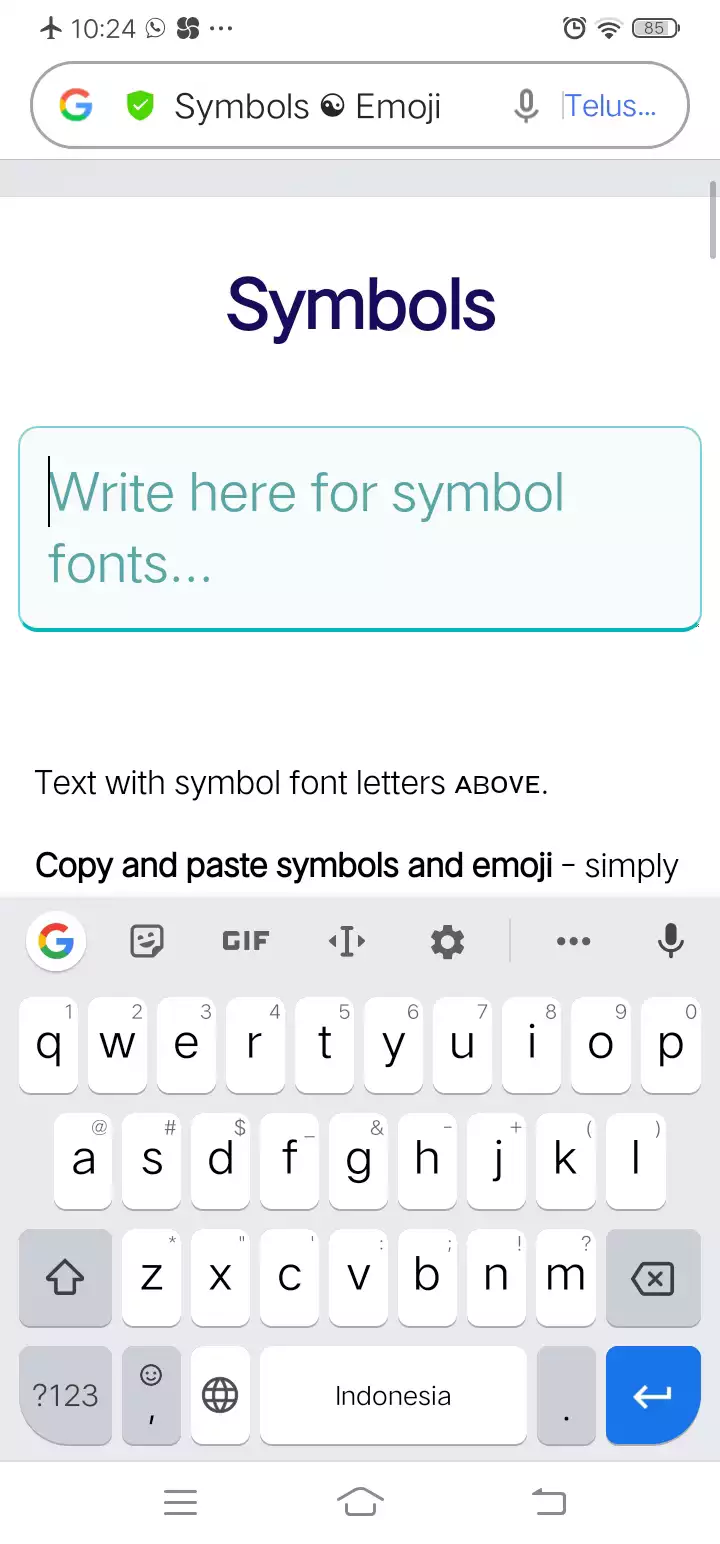Viewport: 720px width, 1544px height.
Task: Tap the shift key
Action: coord(65,1277)
